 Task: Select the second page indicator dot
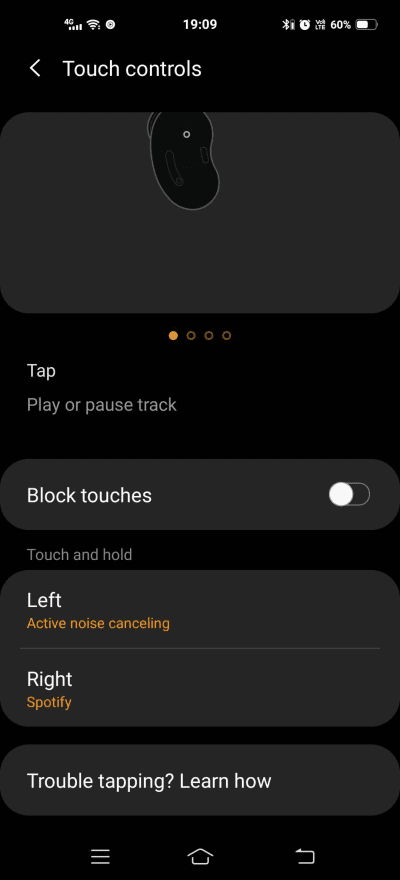pyautogui.click(x=191, y=336)
